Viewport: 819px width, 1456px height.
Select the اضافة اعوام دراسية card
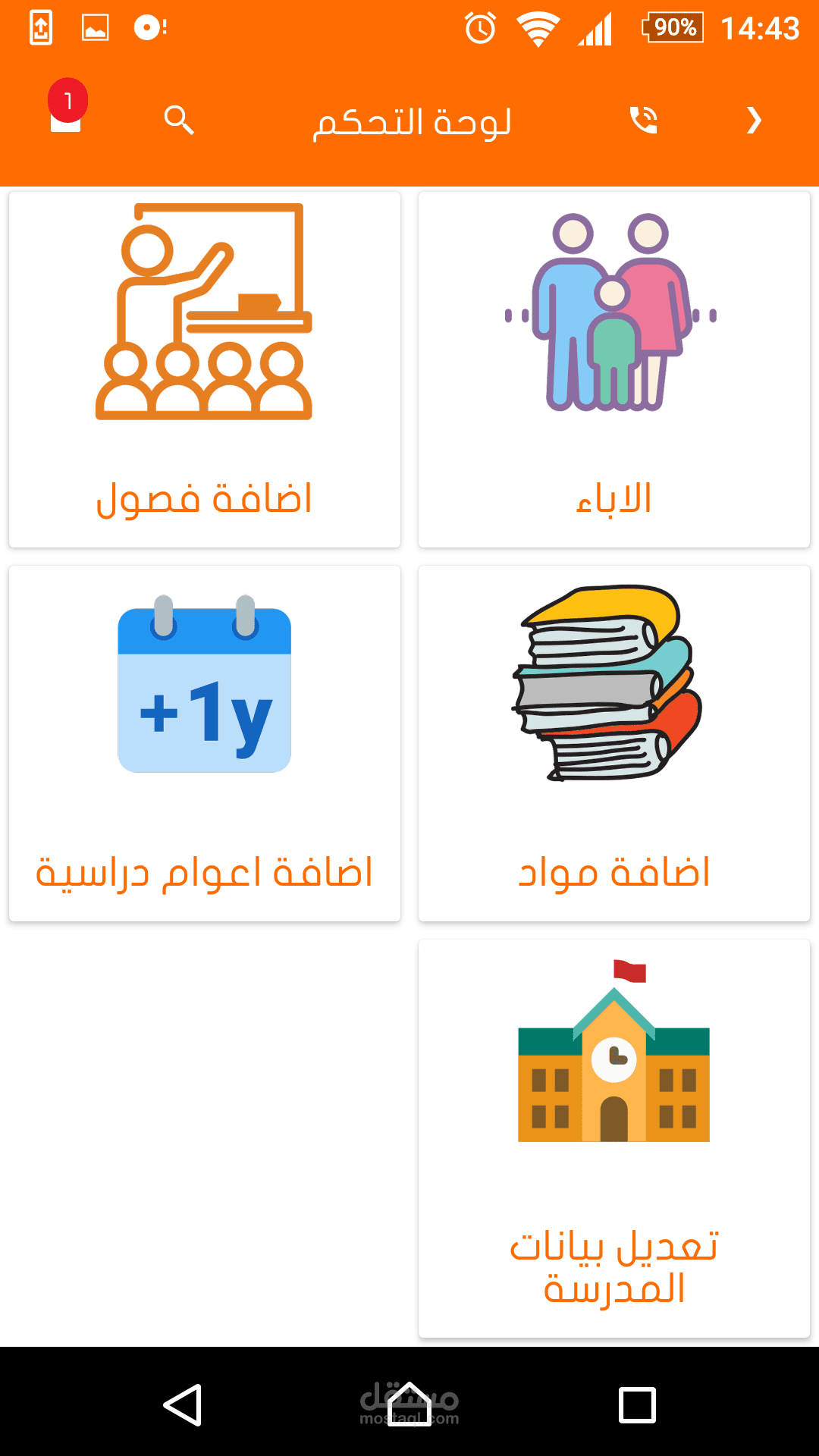pos(205,743)
